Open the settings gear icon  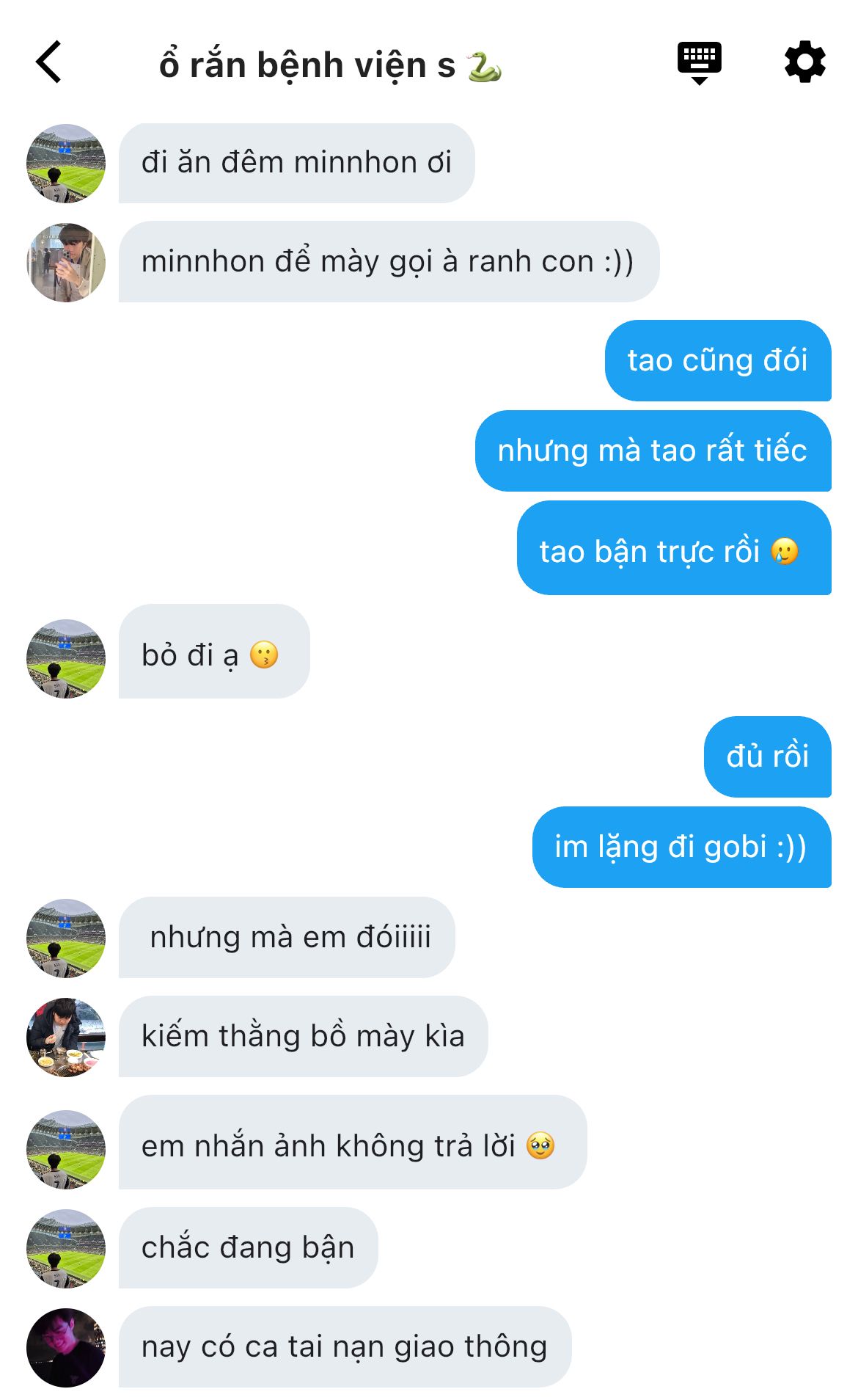(804, 62)
